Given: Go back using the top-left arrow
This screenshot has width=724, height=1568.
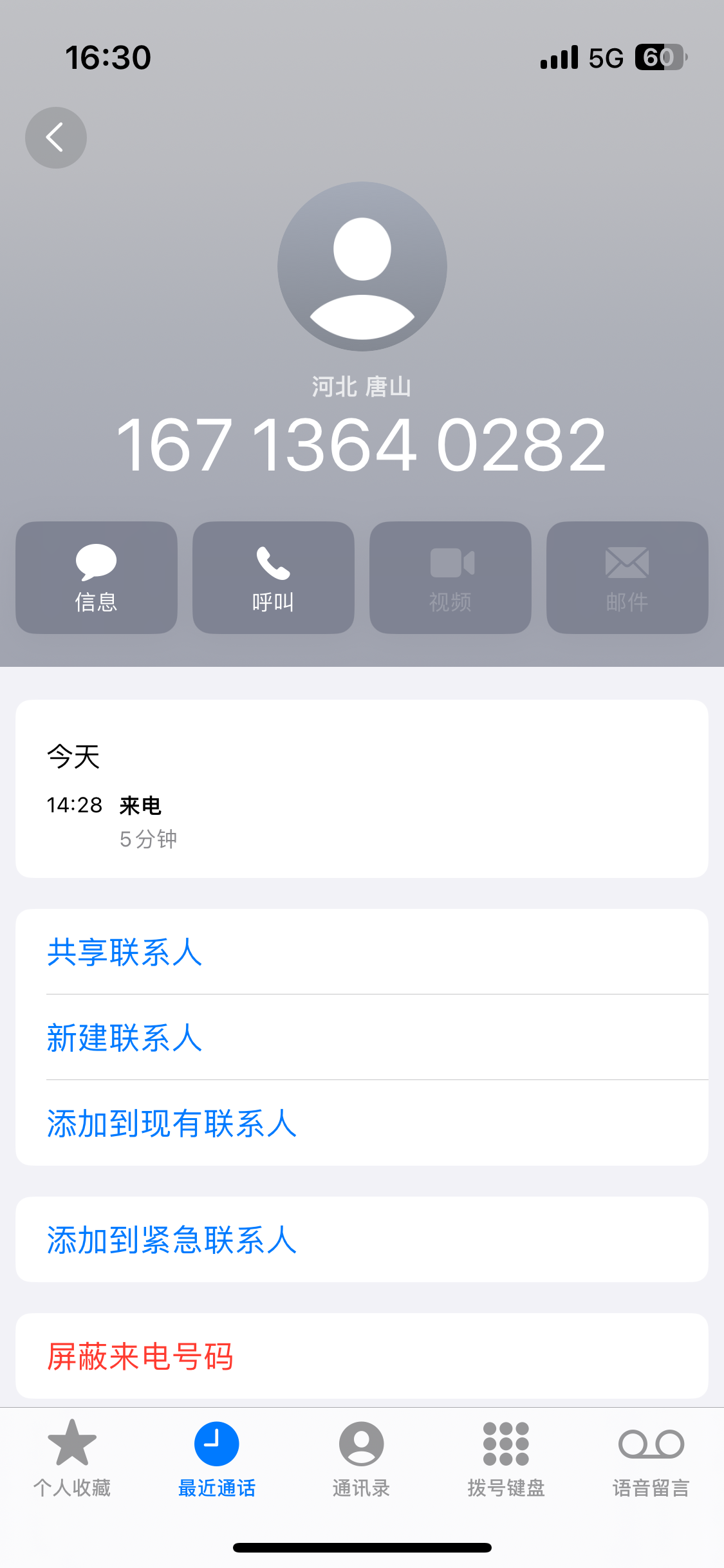Looking at the screenshot, I should [56, 138].
